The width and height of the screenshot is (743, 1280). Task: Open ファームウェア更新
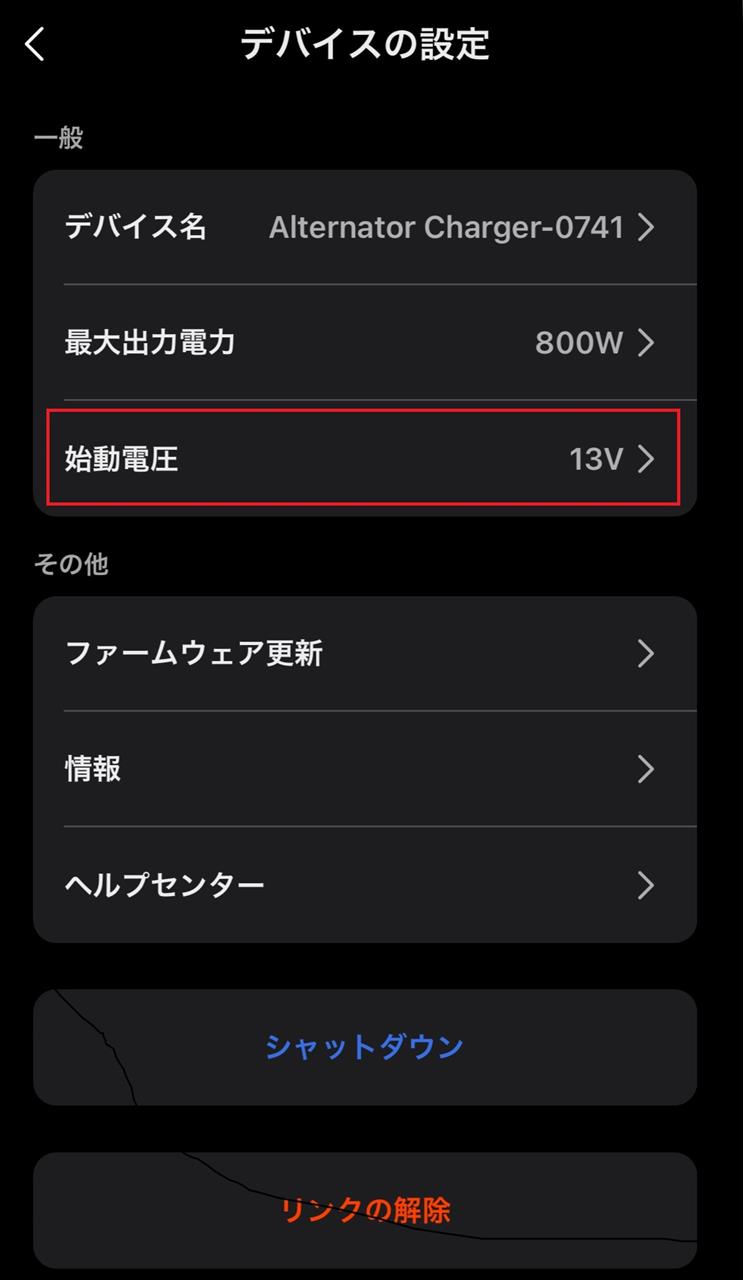(x=364, y=654)
